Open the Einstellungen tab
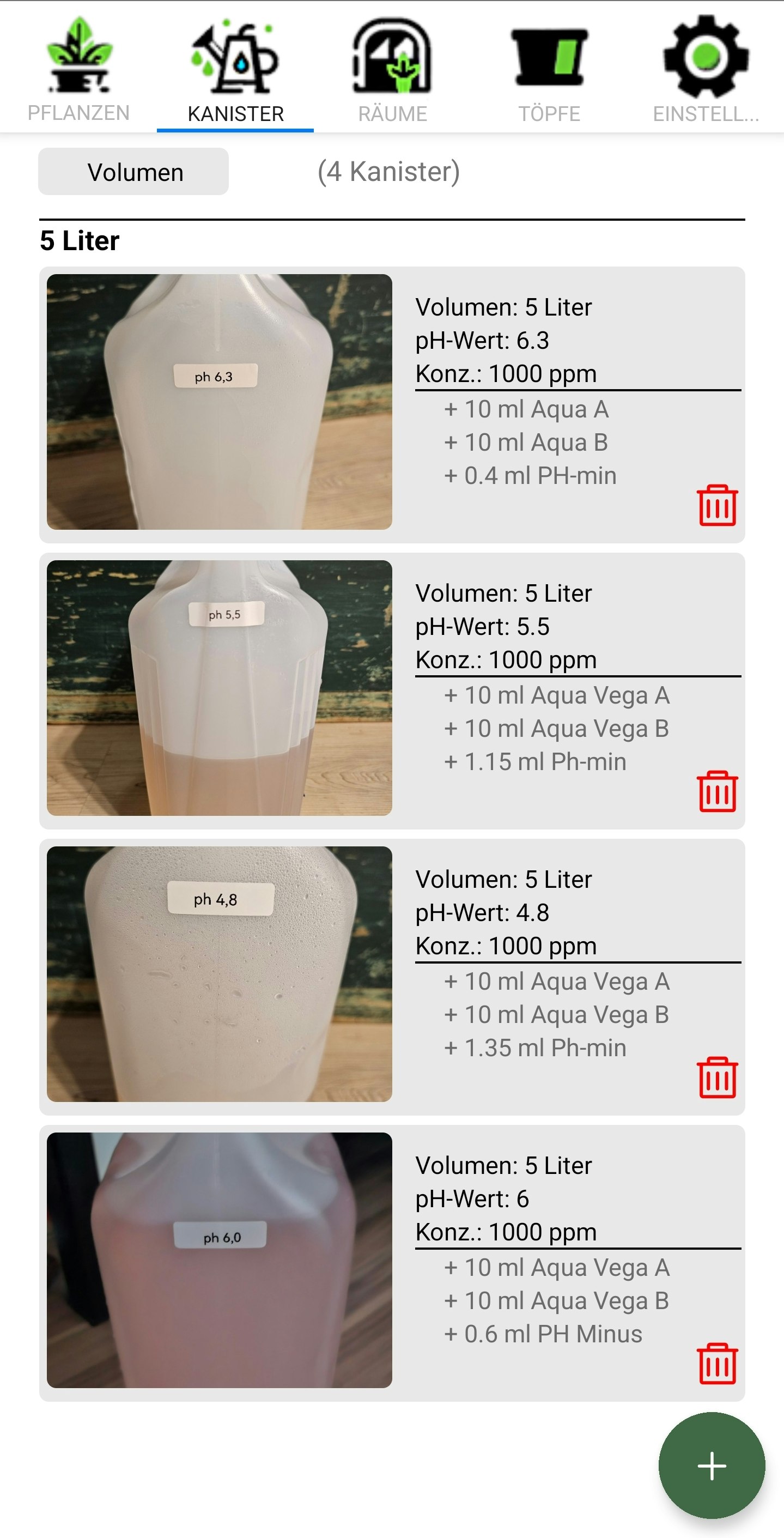 coord(706,69)
